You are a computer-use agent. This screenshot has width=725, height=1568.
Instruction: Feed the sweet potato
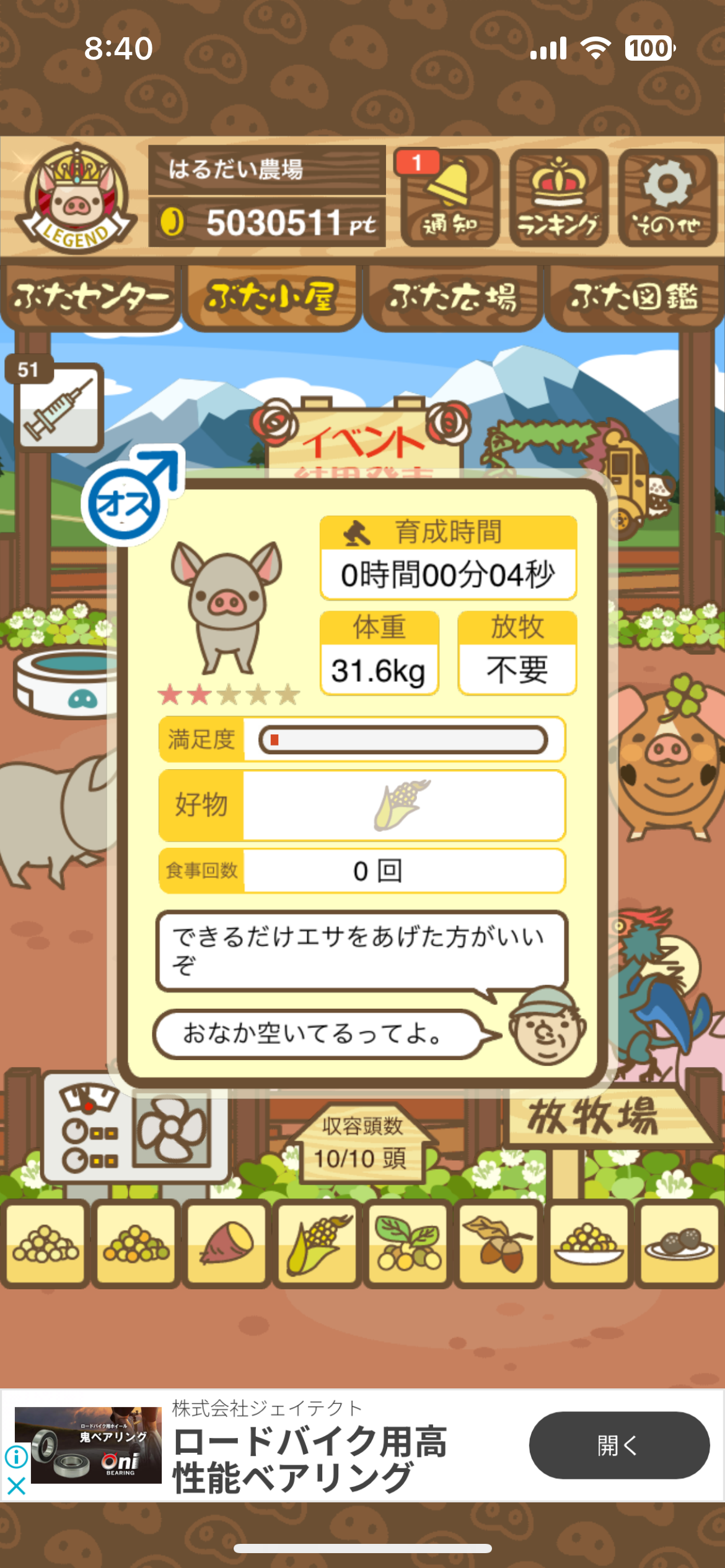pos(227,1242)
